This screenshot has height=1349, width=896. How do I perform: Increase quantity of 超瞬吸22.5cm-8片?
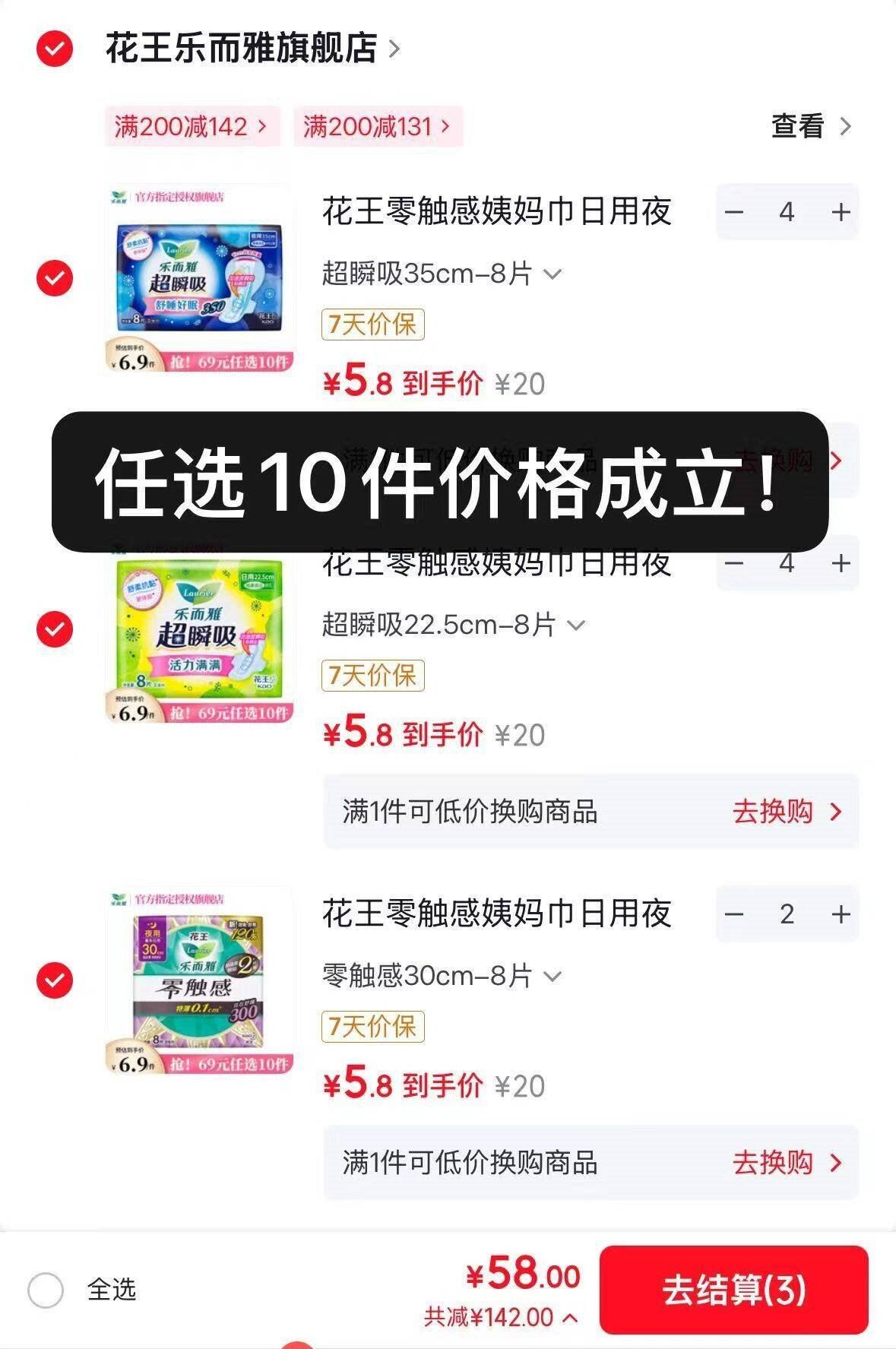(840, 563)
